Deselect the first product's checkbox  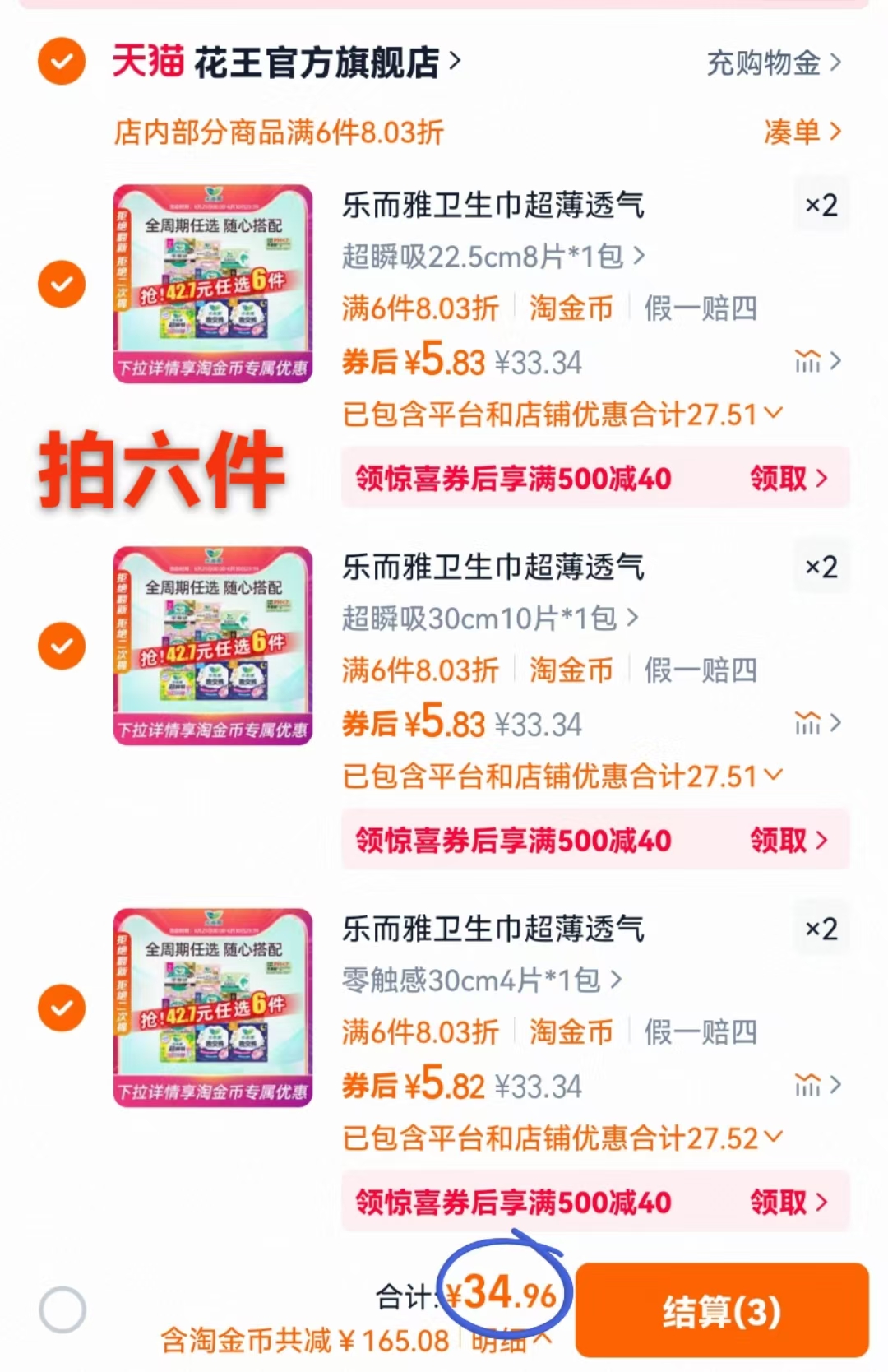61,283
